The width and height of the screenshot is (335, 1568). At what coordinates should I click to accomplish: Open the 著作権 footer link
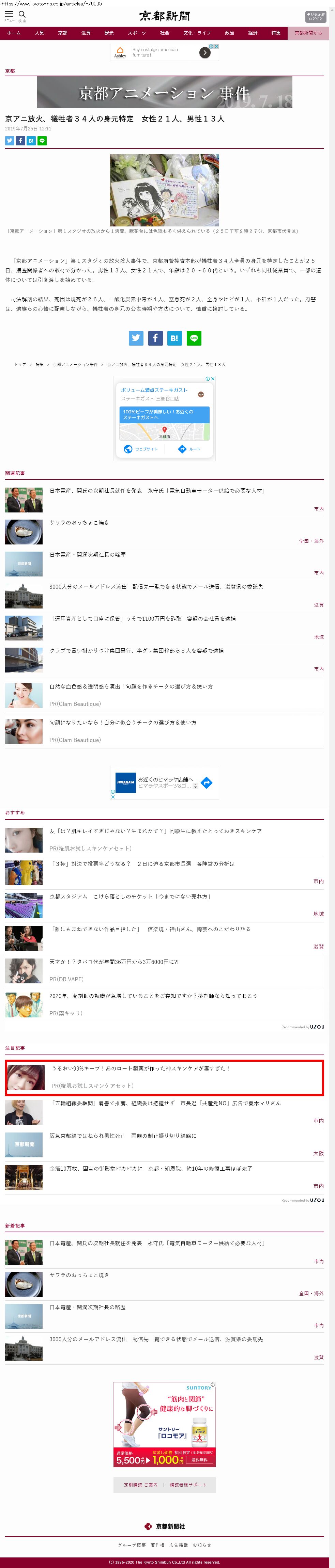coord(157,1545)
